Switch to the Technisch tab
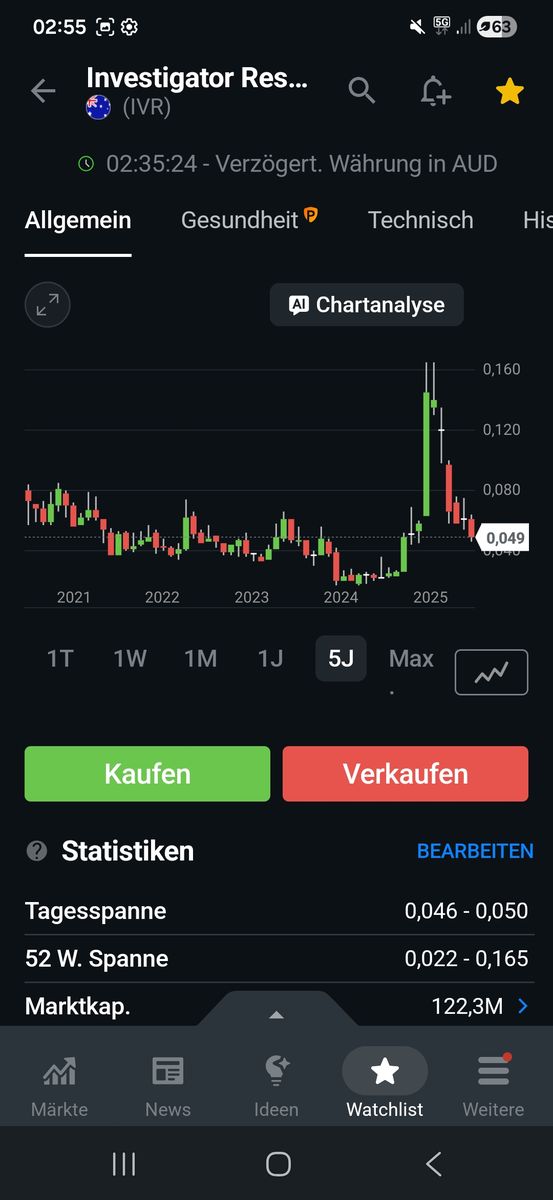The image size is (553, 1200). [420, 220]
